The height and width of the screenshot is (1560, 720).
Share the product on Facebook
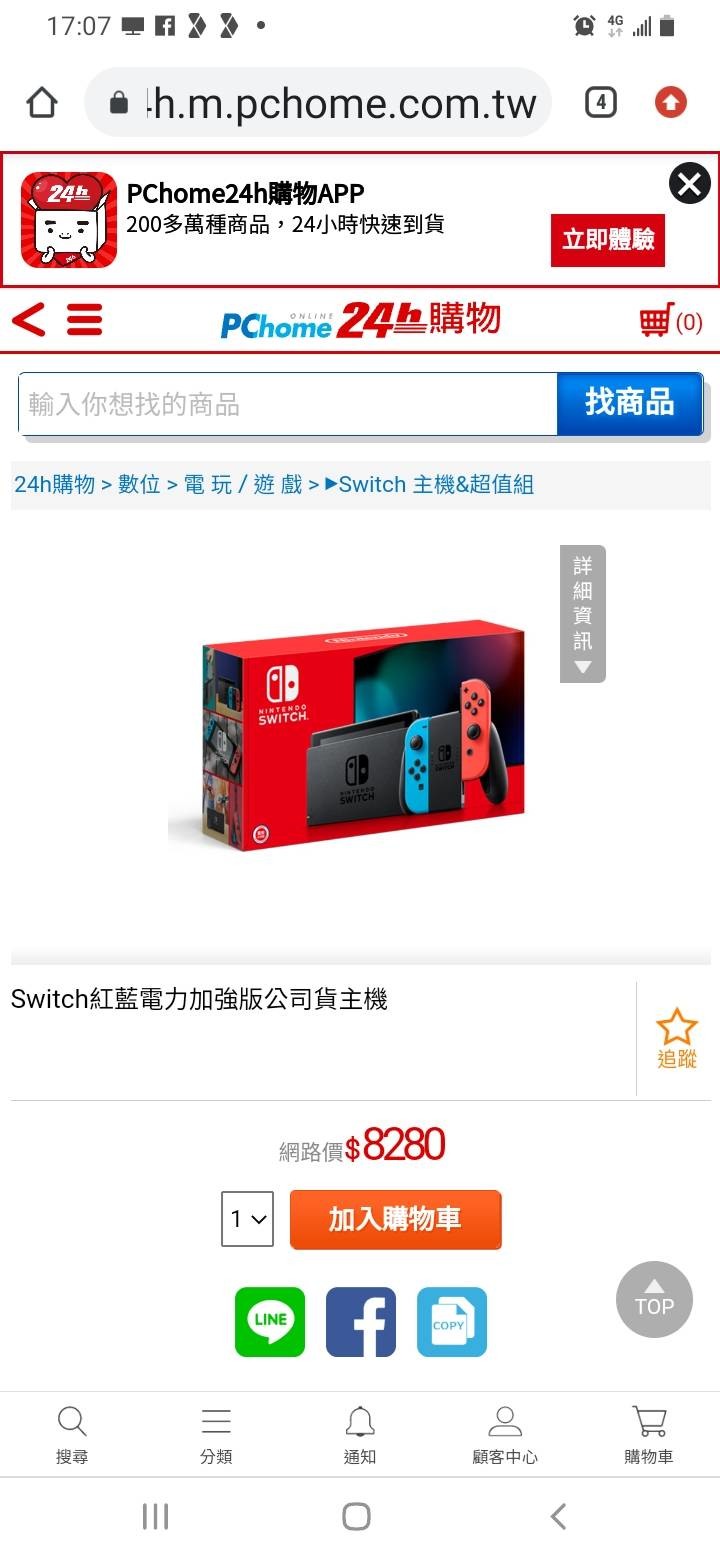[x=360, y=1321]
